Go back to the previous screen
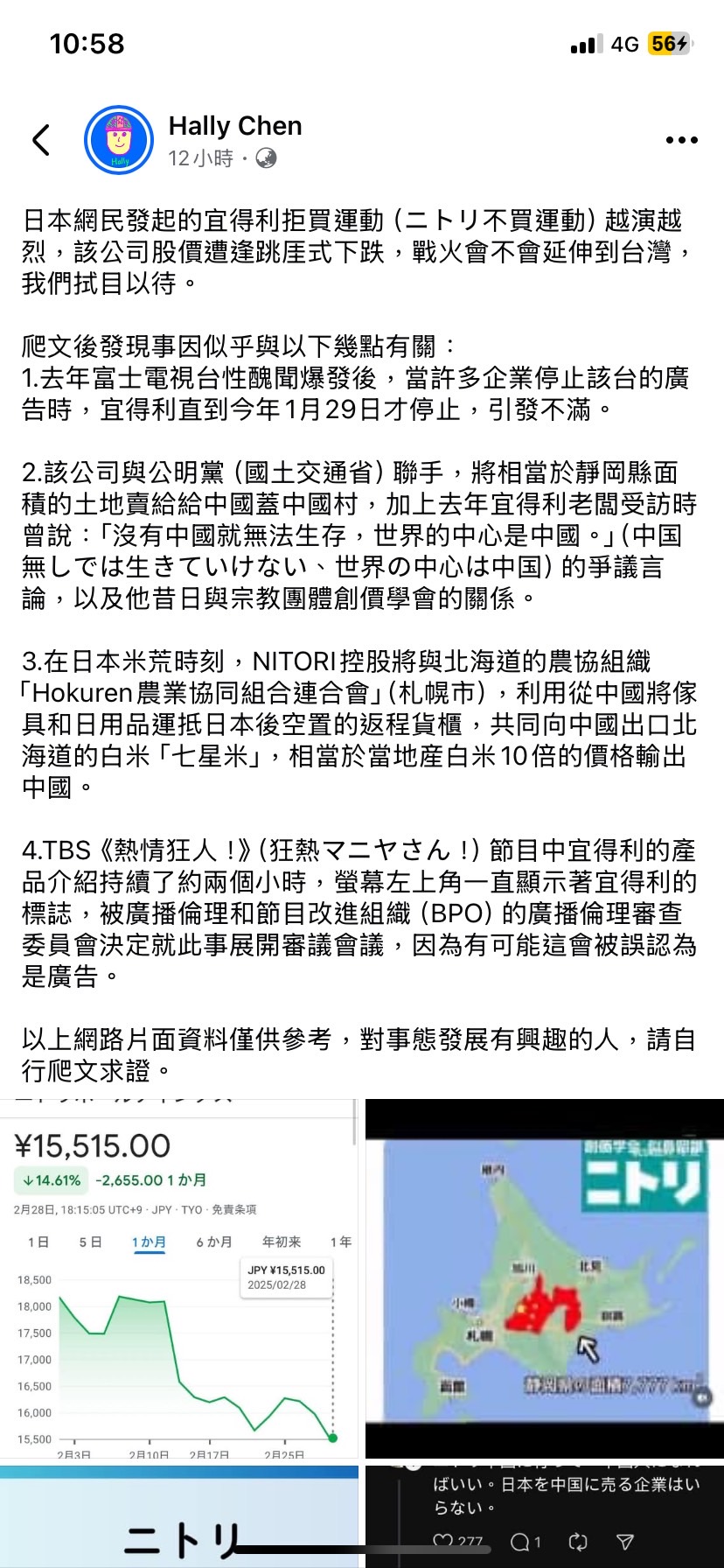The width and height of the screenshot is (724, 1568). tap(41, 140)
